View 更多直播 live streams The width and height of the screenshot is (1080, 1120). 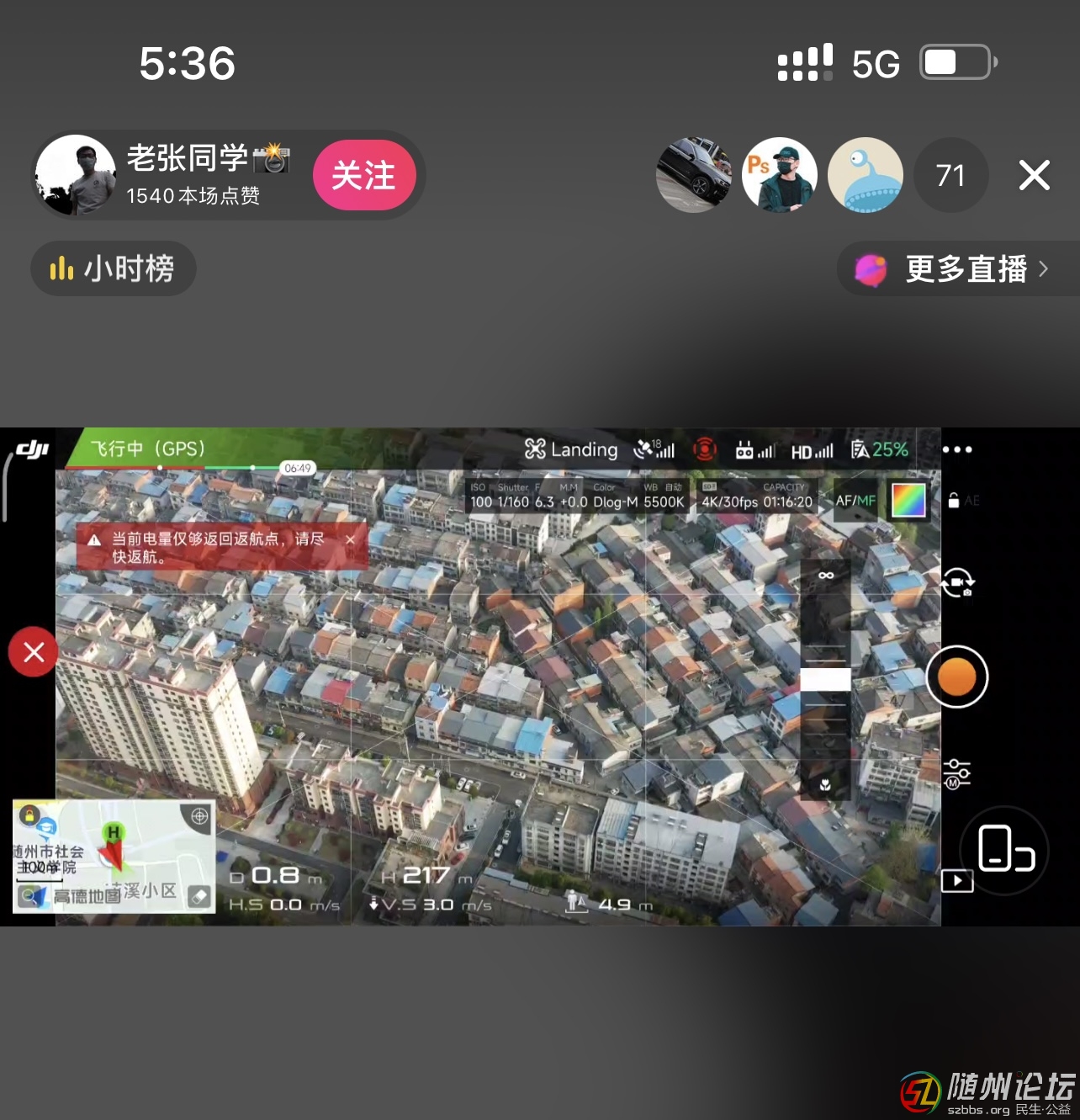(x=959, y=269)
